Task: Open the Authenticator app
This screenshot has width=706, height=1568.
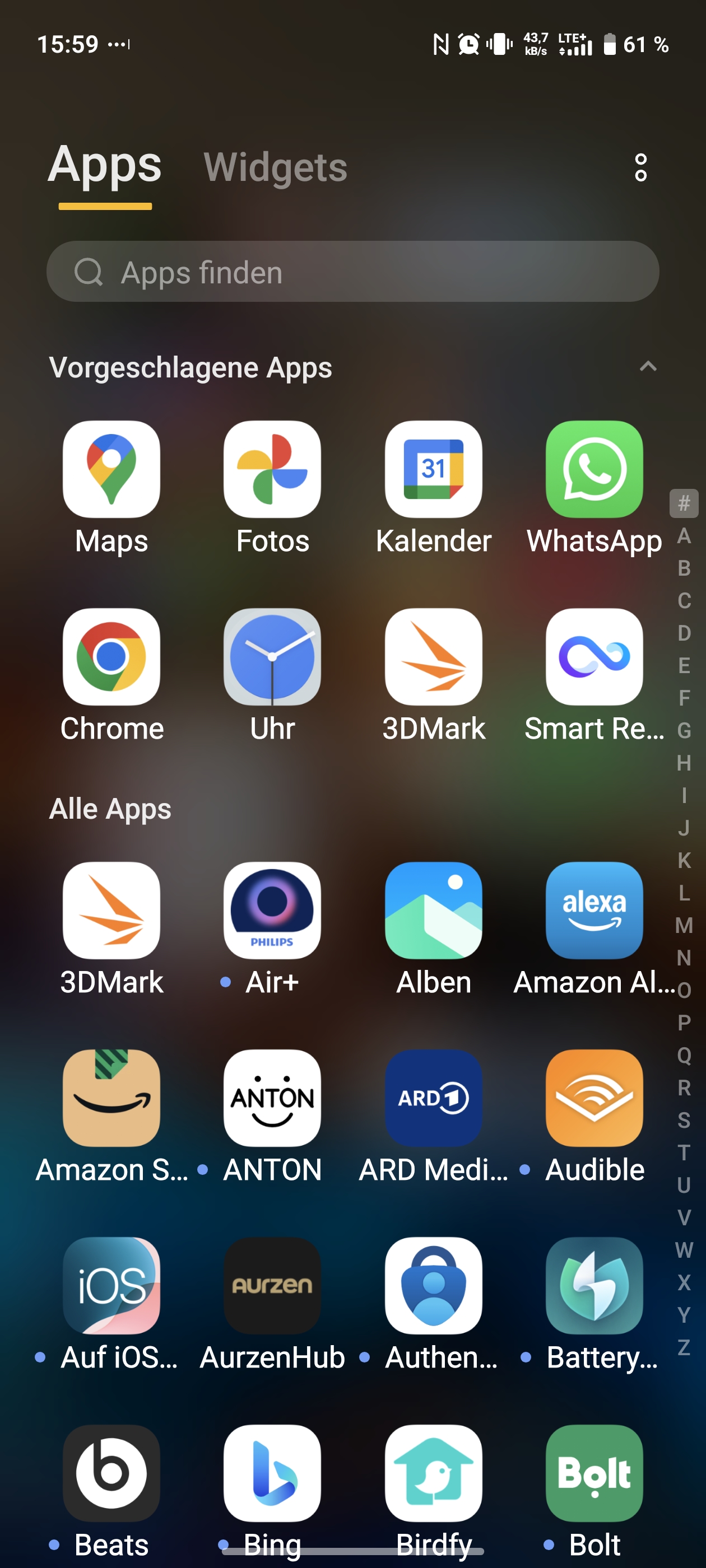Action: pos(433,1286)
